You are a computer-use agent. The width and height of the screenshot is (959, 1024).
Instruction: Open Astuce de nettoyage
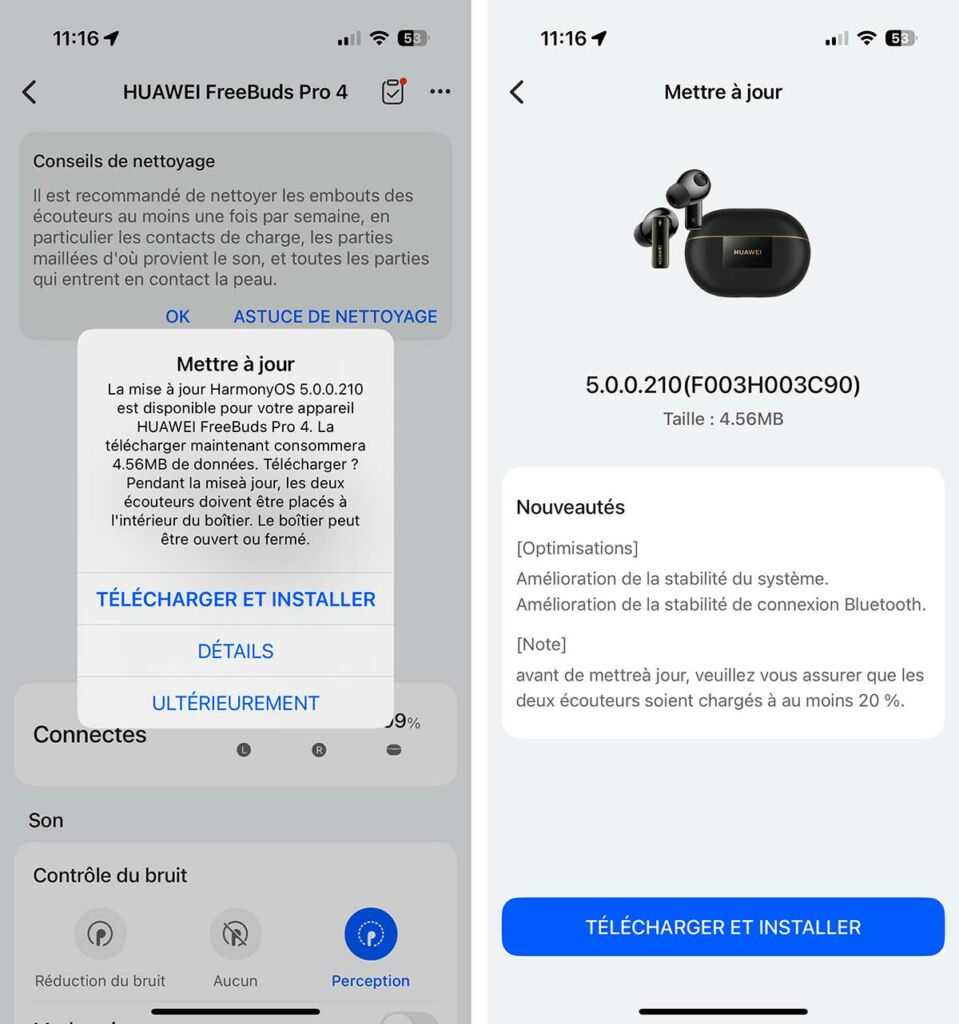pyautogui.click(x=335, y=316)
